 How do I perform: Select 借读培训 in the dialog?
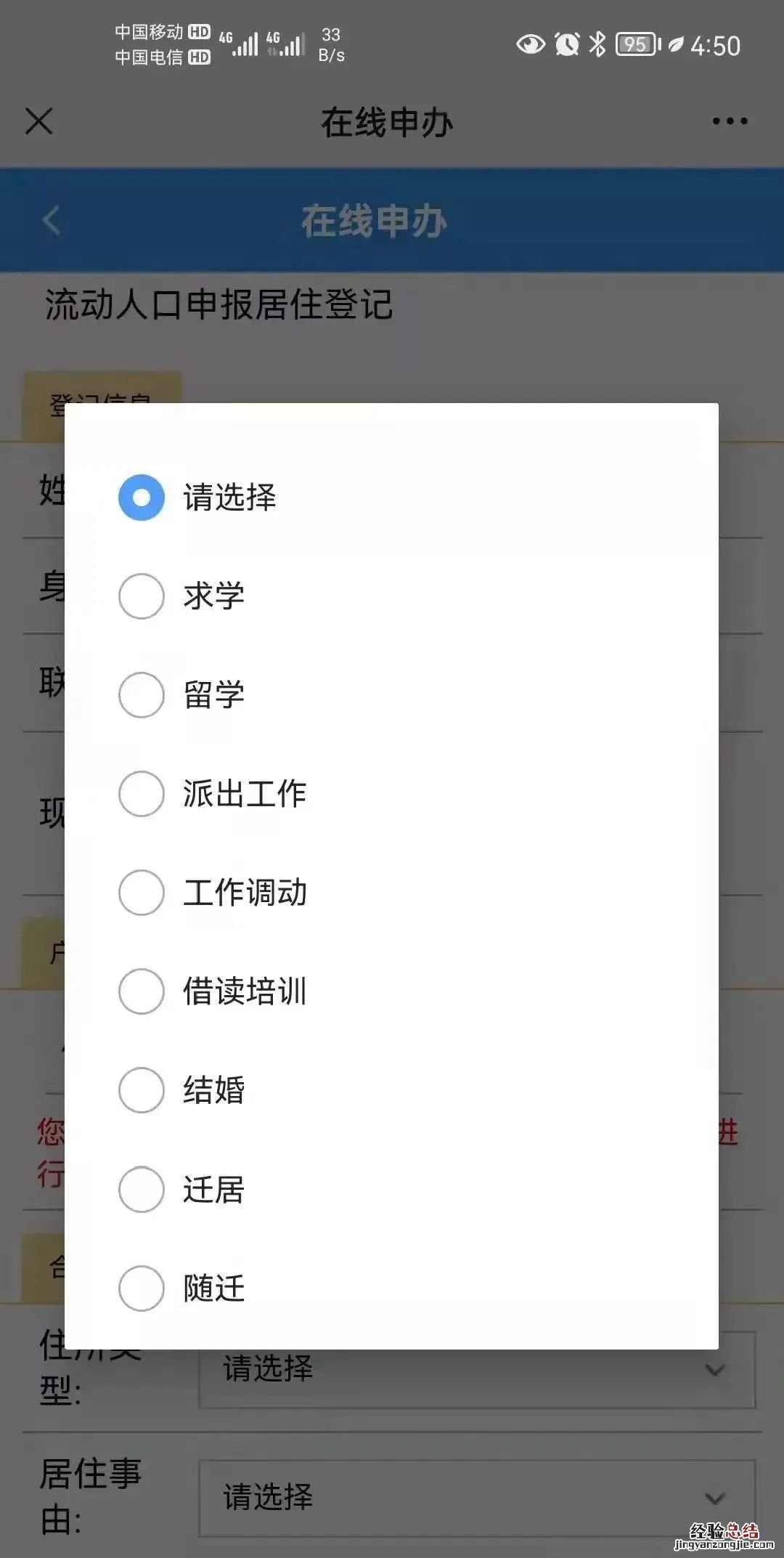pyautogui.click(x=142, y=991)
